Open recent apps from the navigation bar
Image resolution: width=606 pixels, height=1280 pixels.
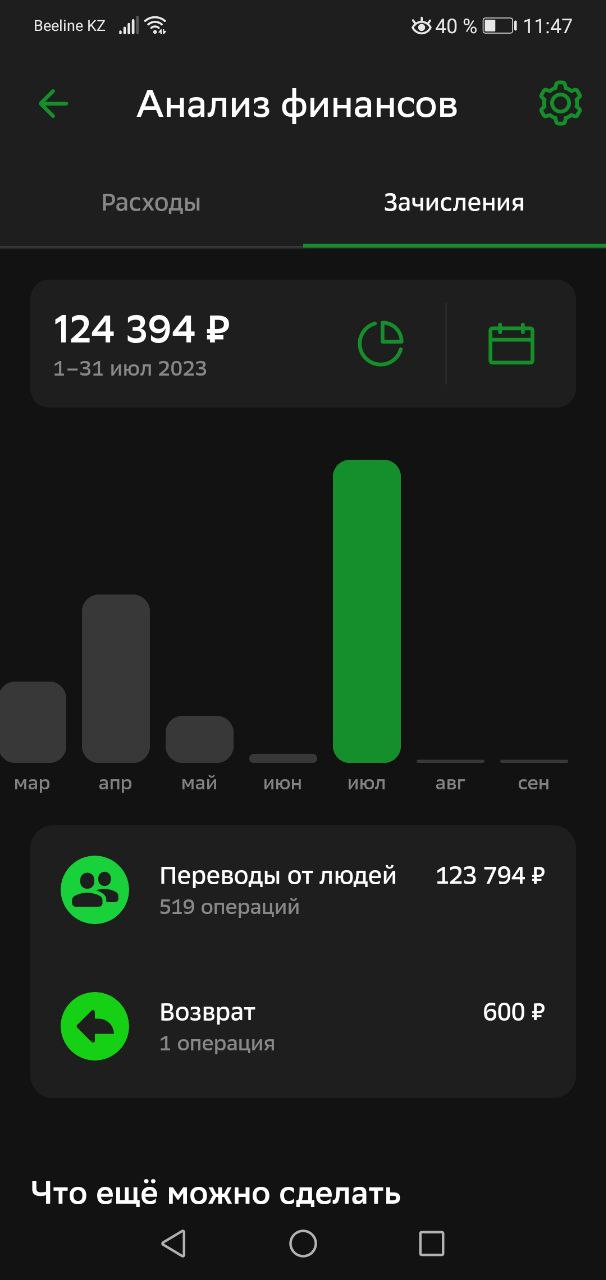(432, 1243)
